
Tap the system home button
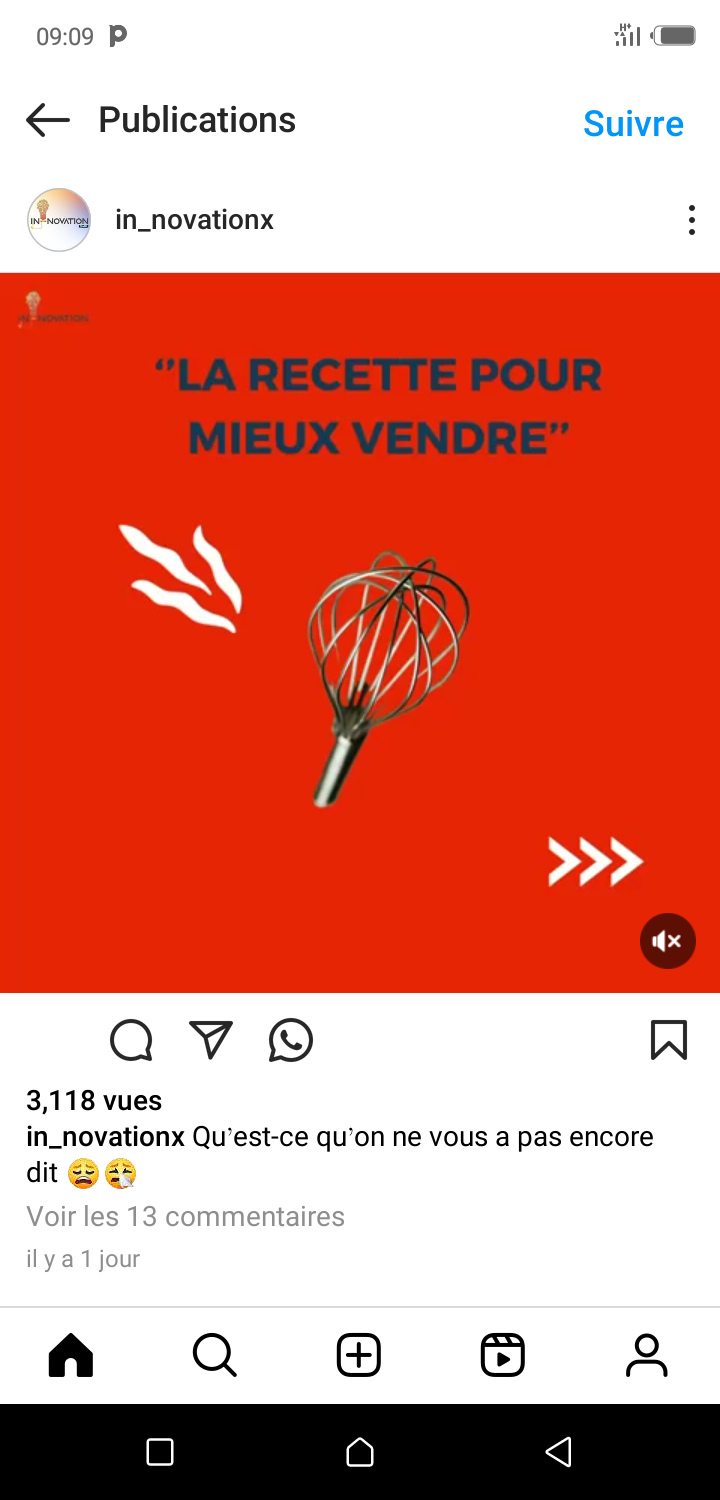click(360, 1452)
